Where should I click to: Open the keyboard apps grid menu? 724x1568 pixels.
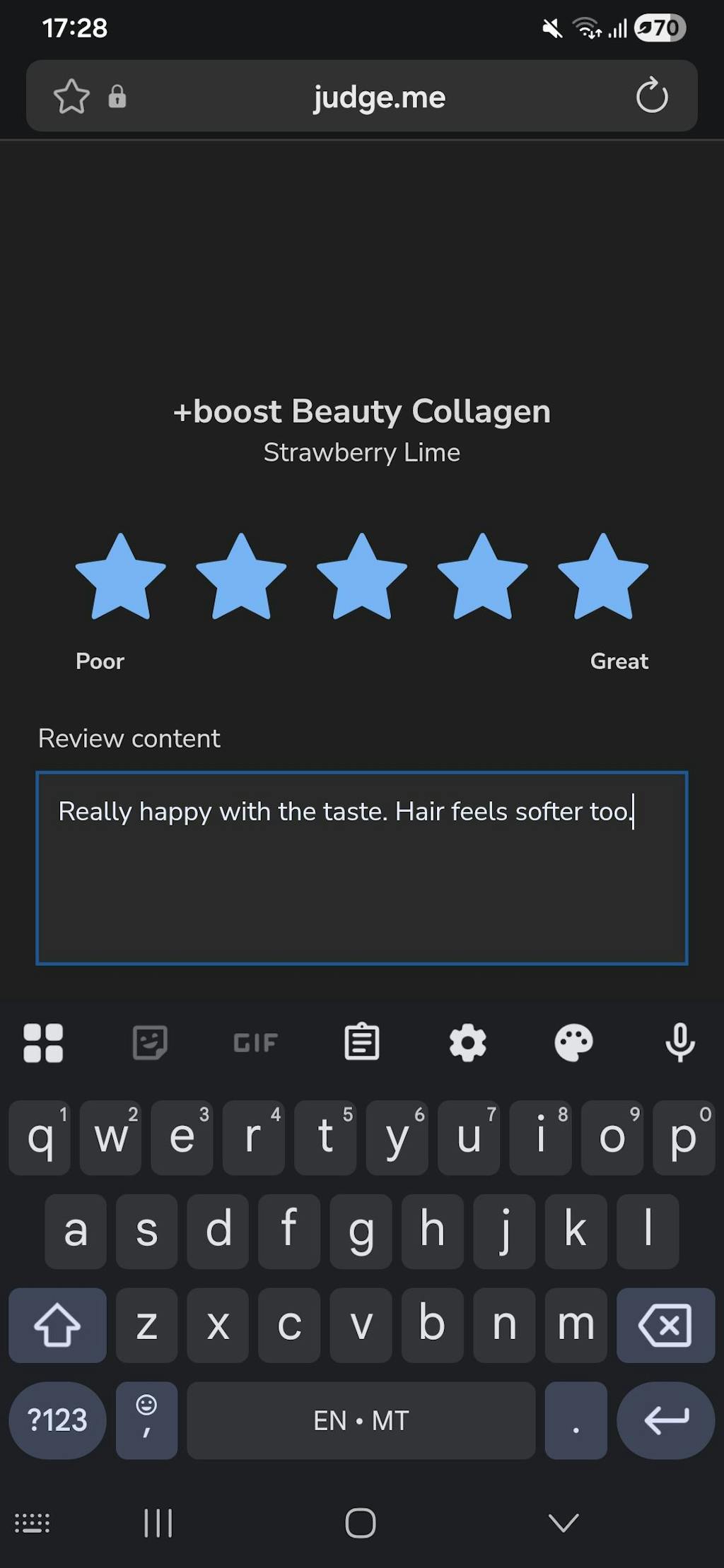[43, 1042]
